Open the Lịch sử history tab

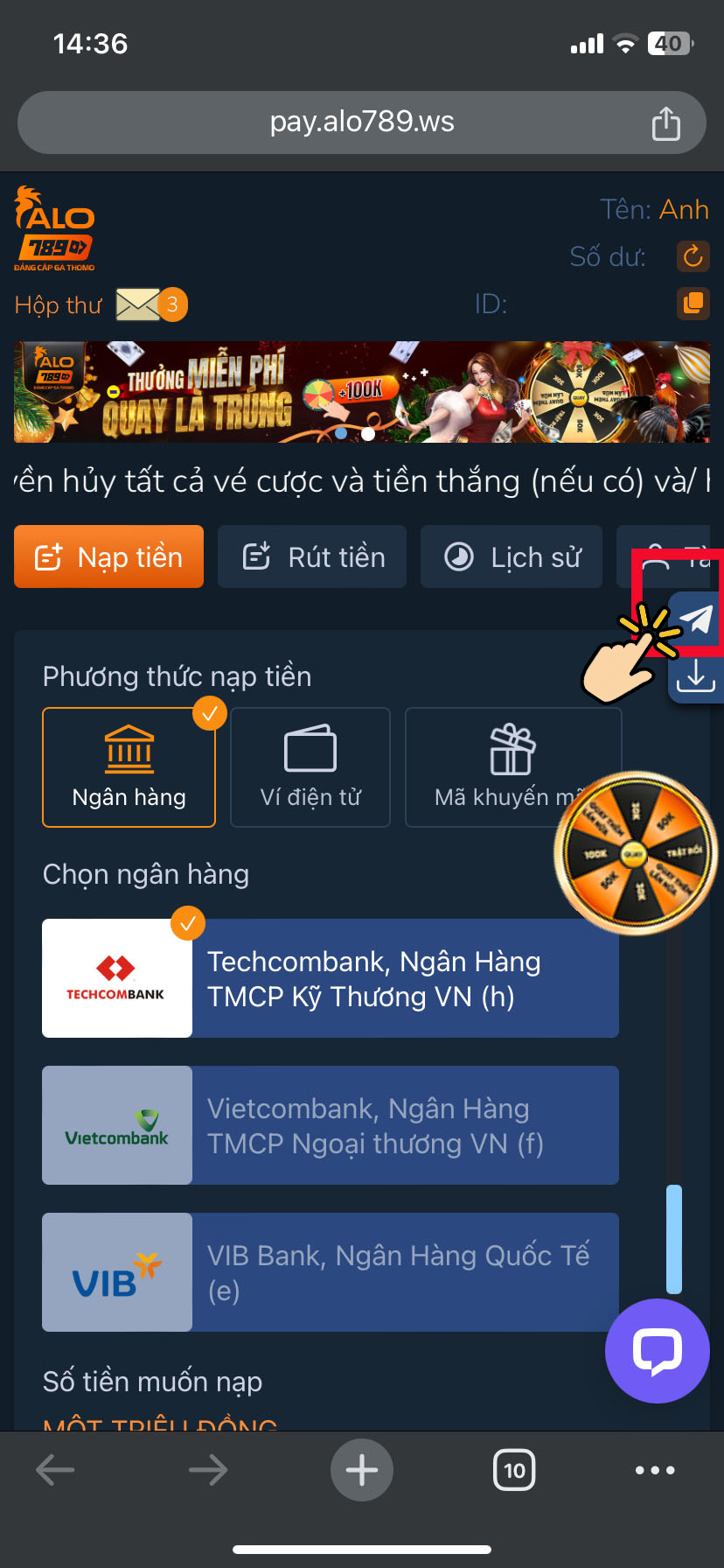(x=512, y=556)
